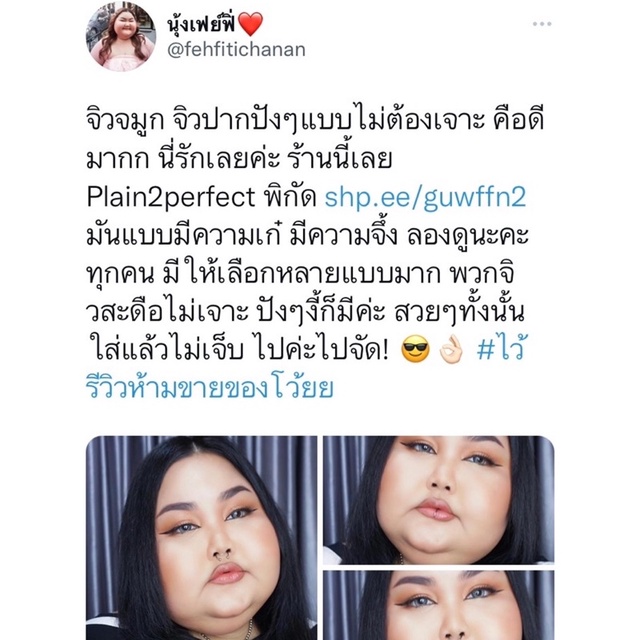The width and height of the screenshot is (640, 640).
Task: Open the author's profile picture
Action: 123,37
